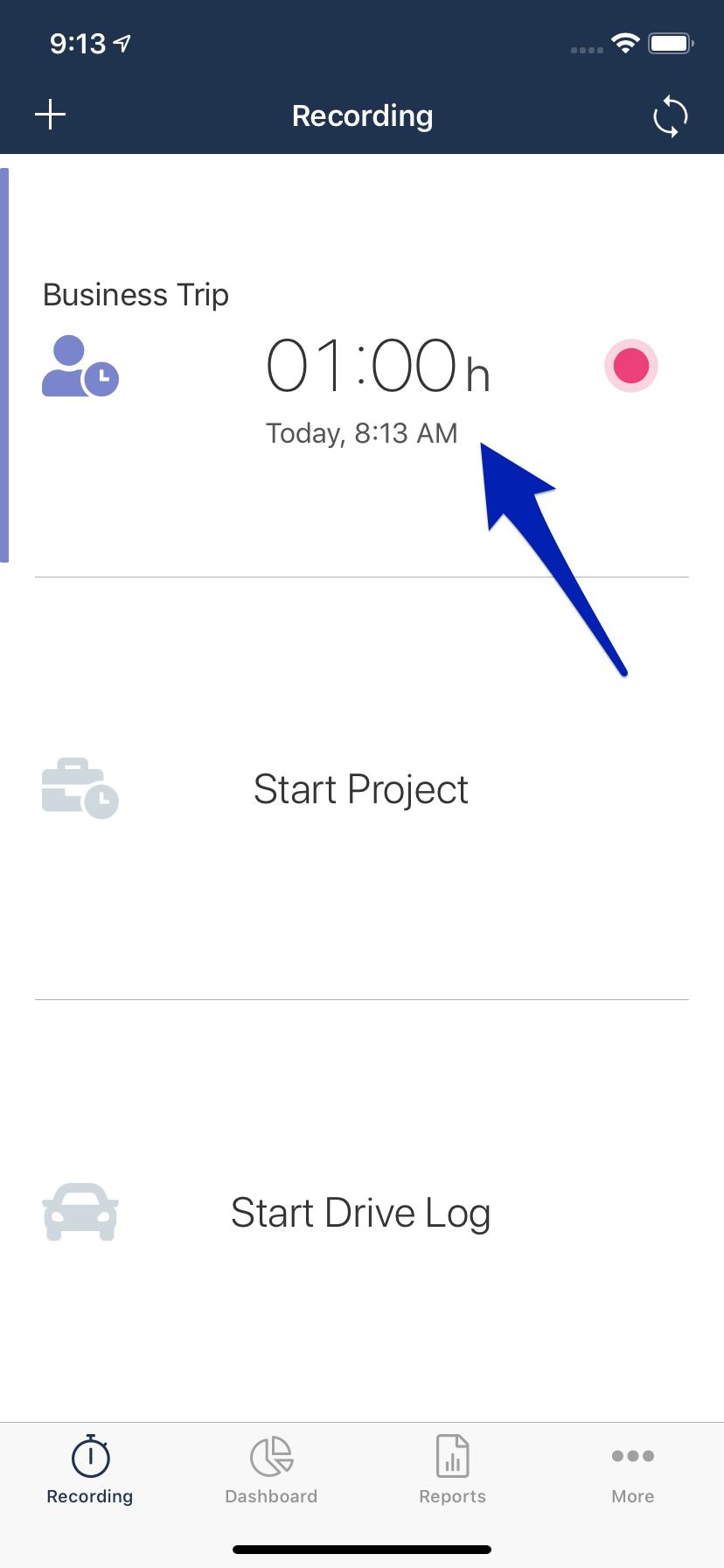This screenshot has width=724, height=1568.
Task: Stop the Business Trip recording
Action: coord(631,366)
